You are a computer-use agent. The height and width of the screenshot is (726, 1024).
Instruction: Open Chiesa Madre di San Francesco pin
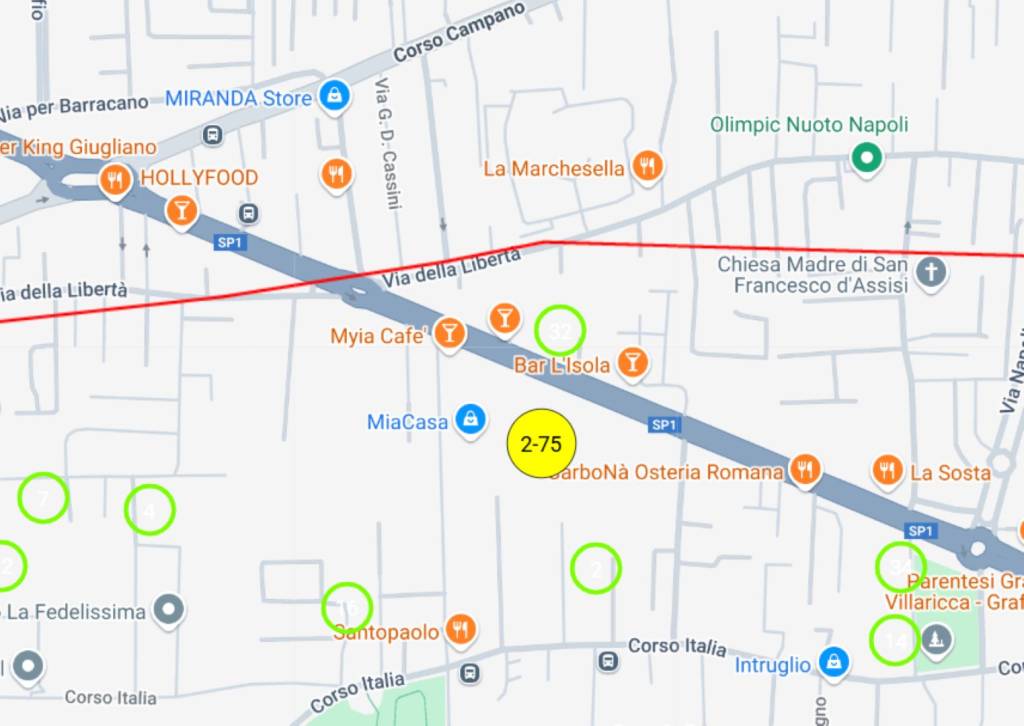point(931,271)
